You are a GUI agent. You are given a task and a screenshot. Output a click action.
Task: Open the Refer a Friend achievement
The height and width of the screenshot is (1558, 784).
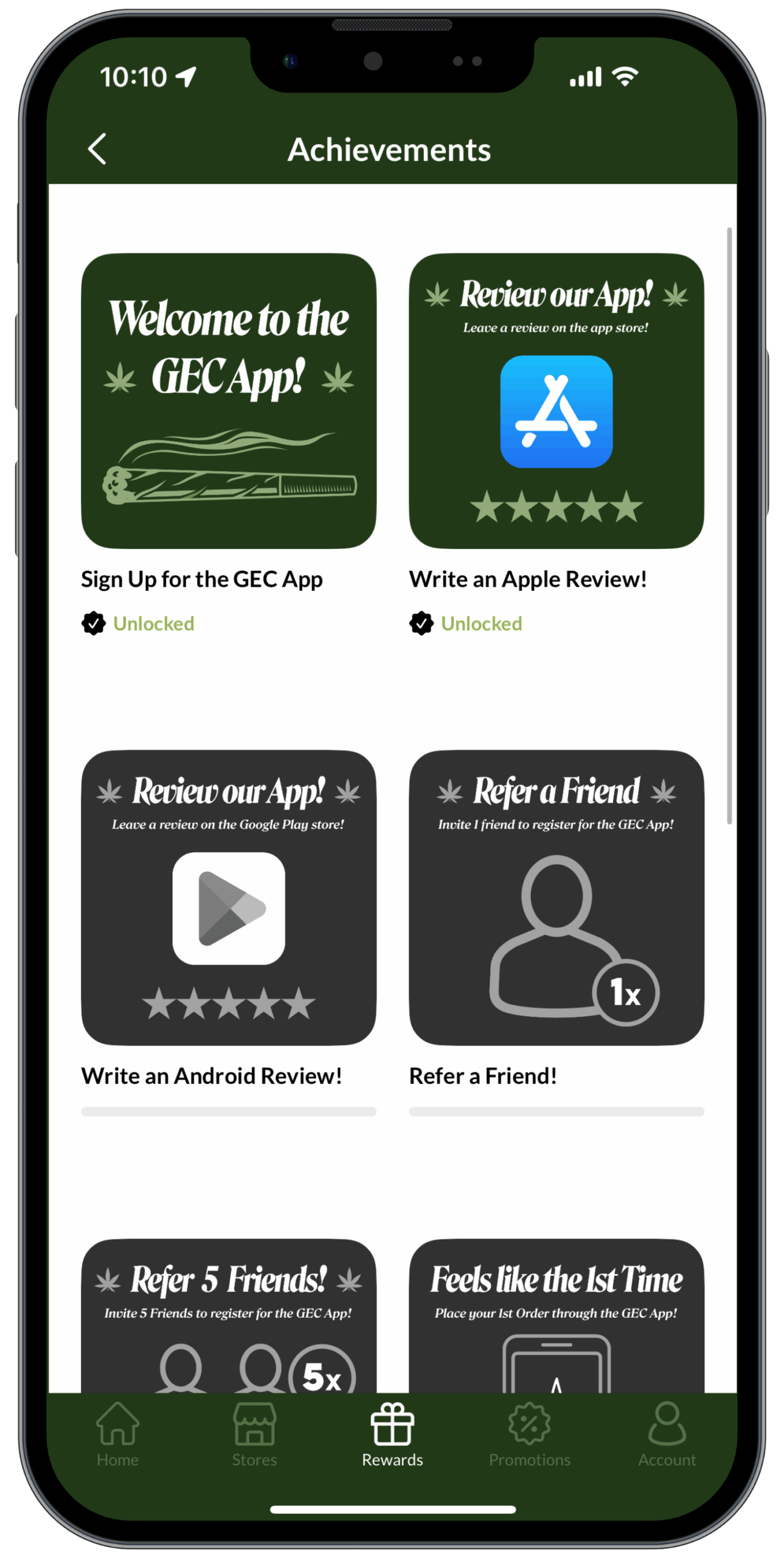point(555,897)
